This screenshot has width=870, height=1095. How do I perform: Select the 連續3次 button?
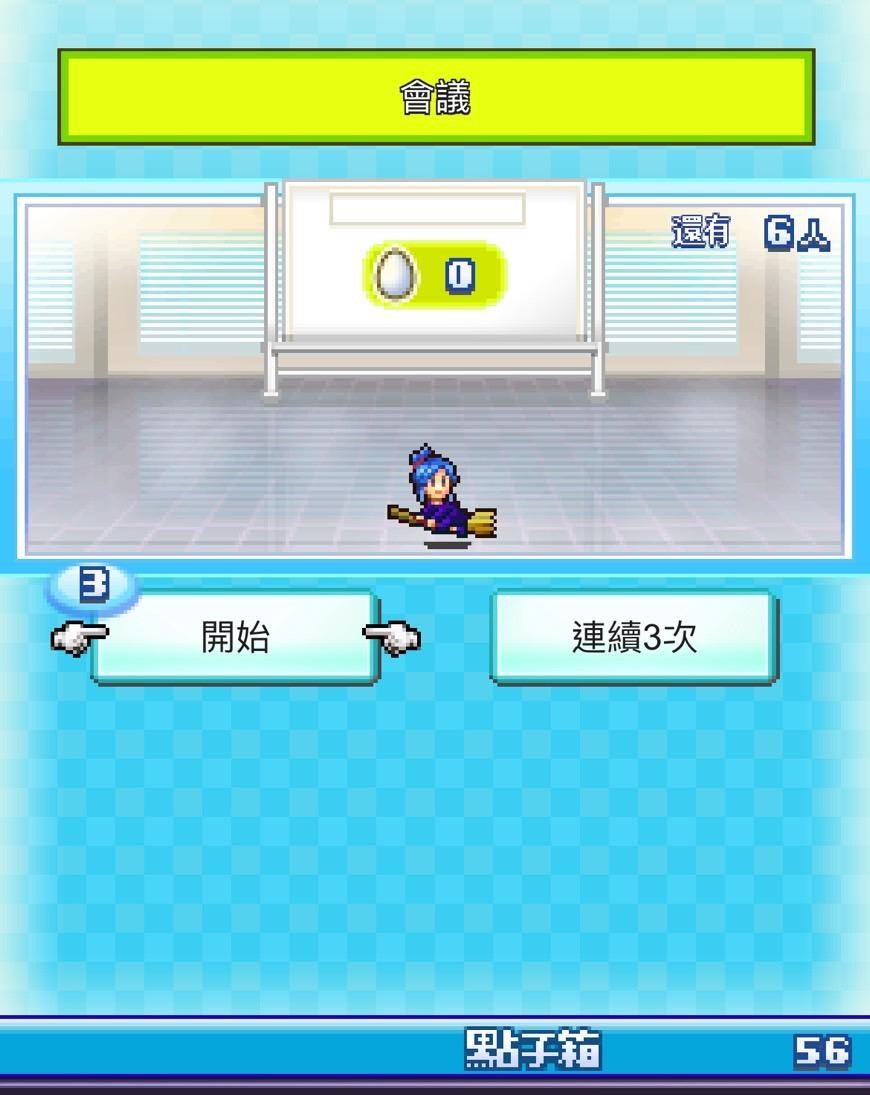(633, 638)
